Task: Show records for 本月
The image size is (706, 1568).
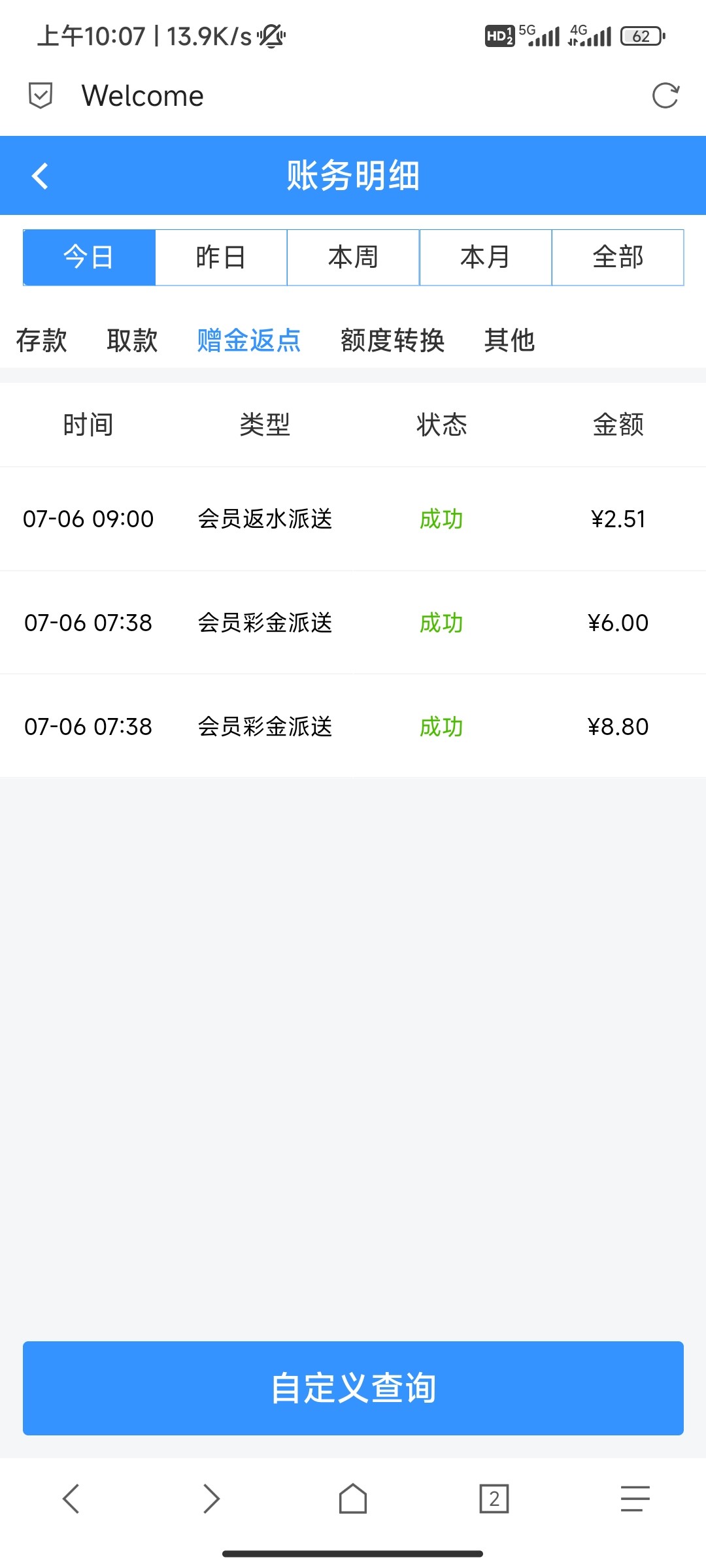Action: [485, 257]
